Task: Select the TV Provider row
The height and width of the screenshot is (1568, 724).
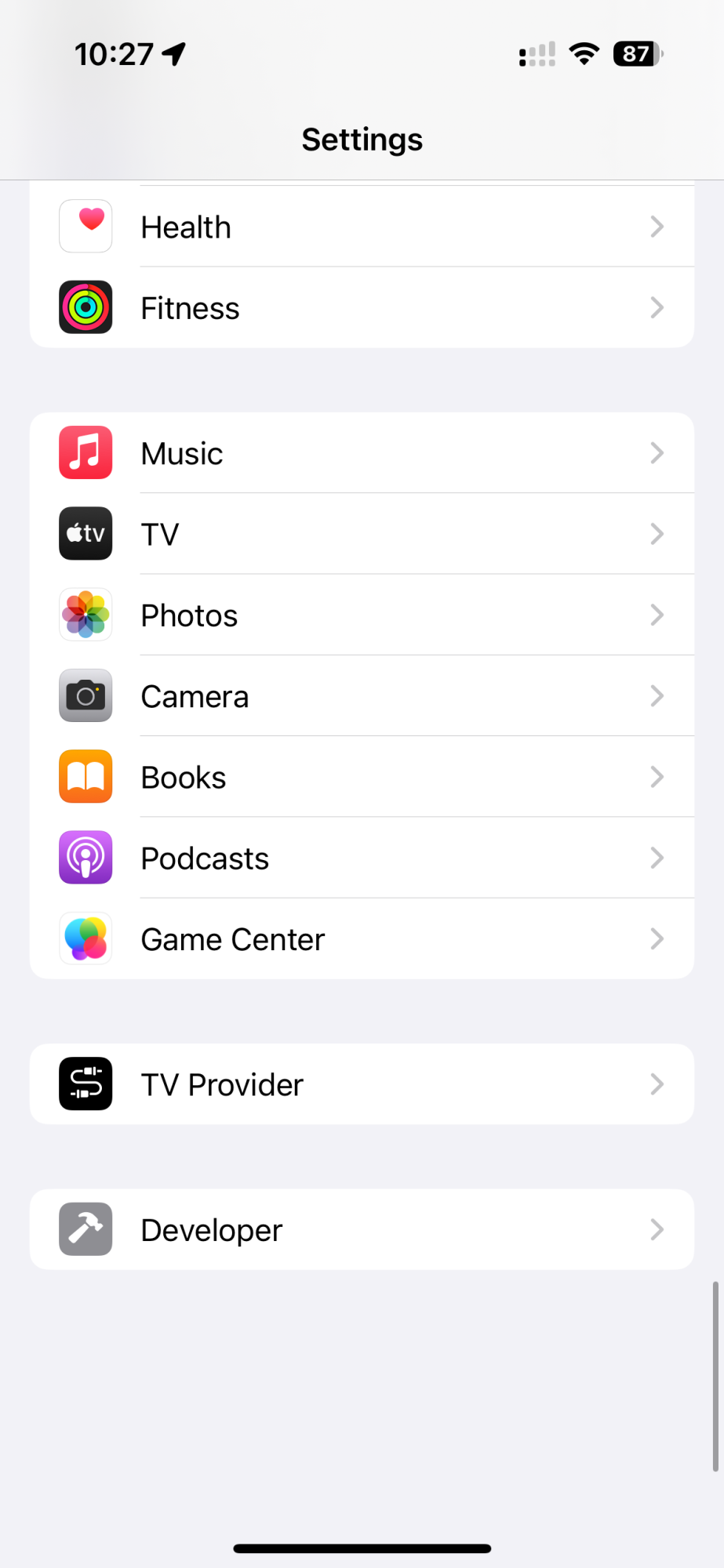Action: click(x=361, y=1084)
